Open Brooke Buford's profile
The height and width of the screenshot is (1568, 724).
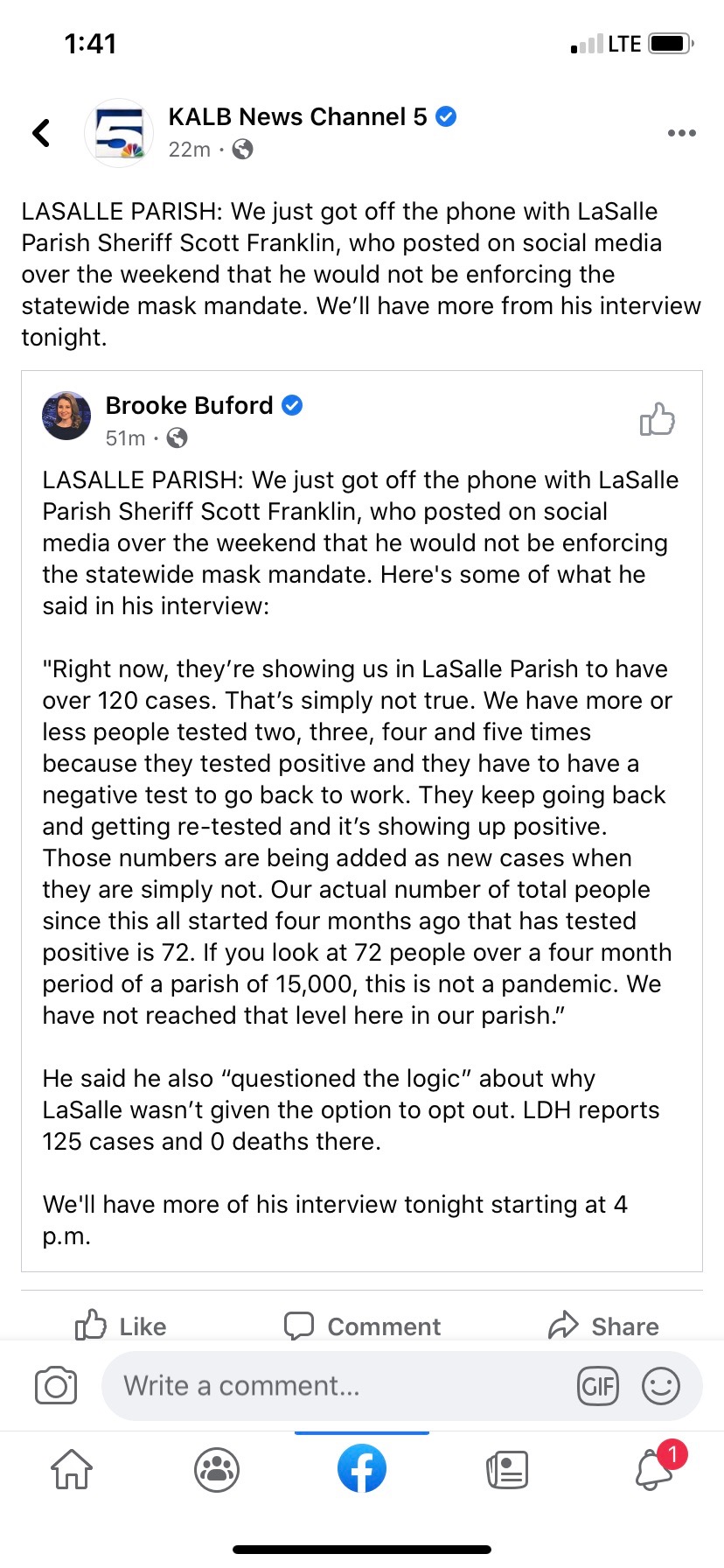click(x=189, y=406)
